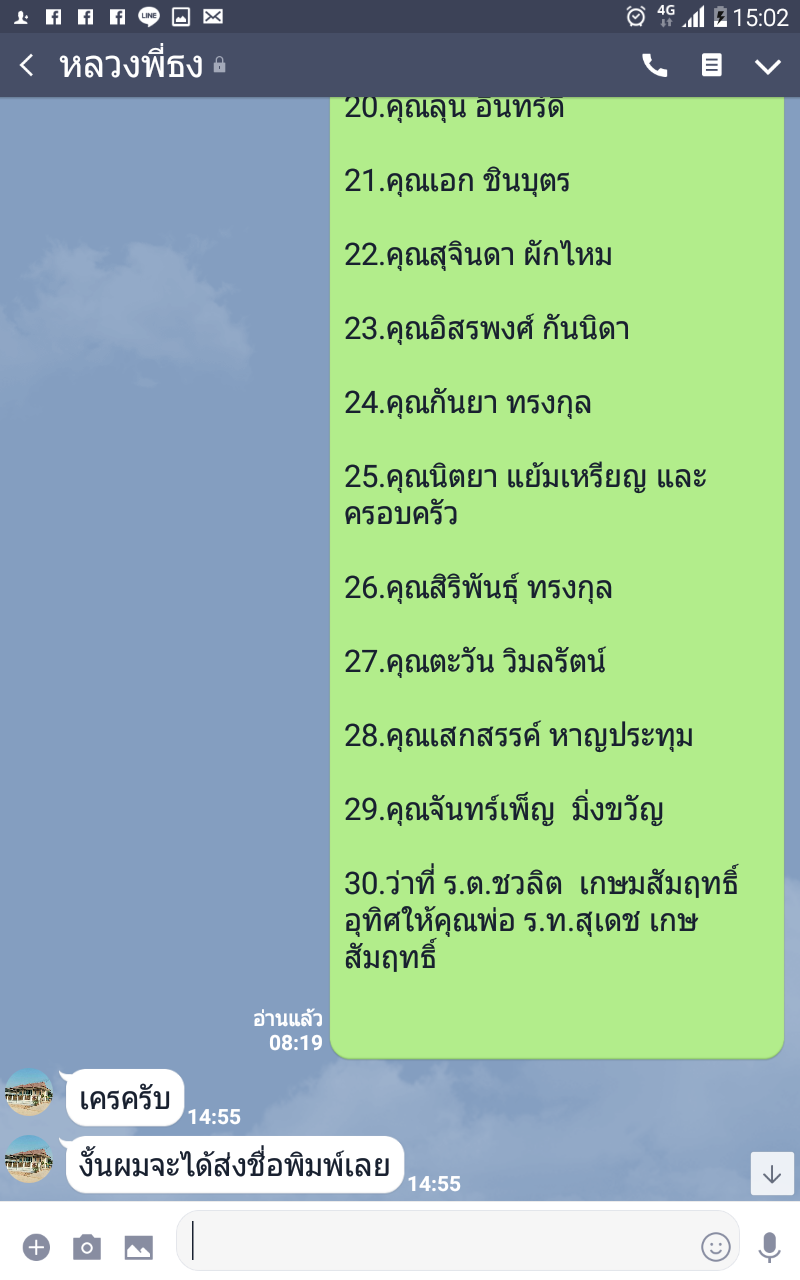Focus the message text field
The image size is (800, 1280).
point(440,1241)
